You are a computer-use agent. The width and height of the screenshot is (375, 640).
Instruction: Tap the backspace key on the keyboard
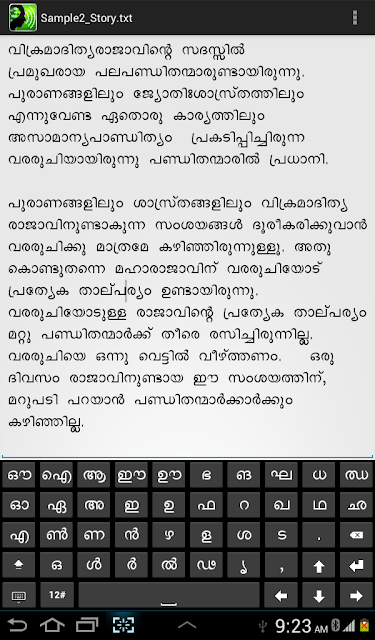[356, 535]
